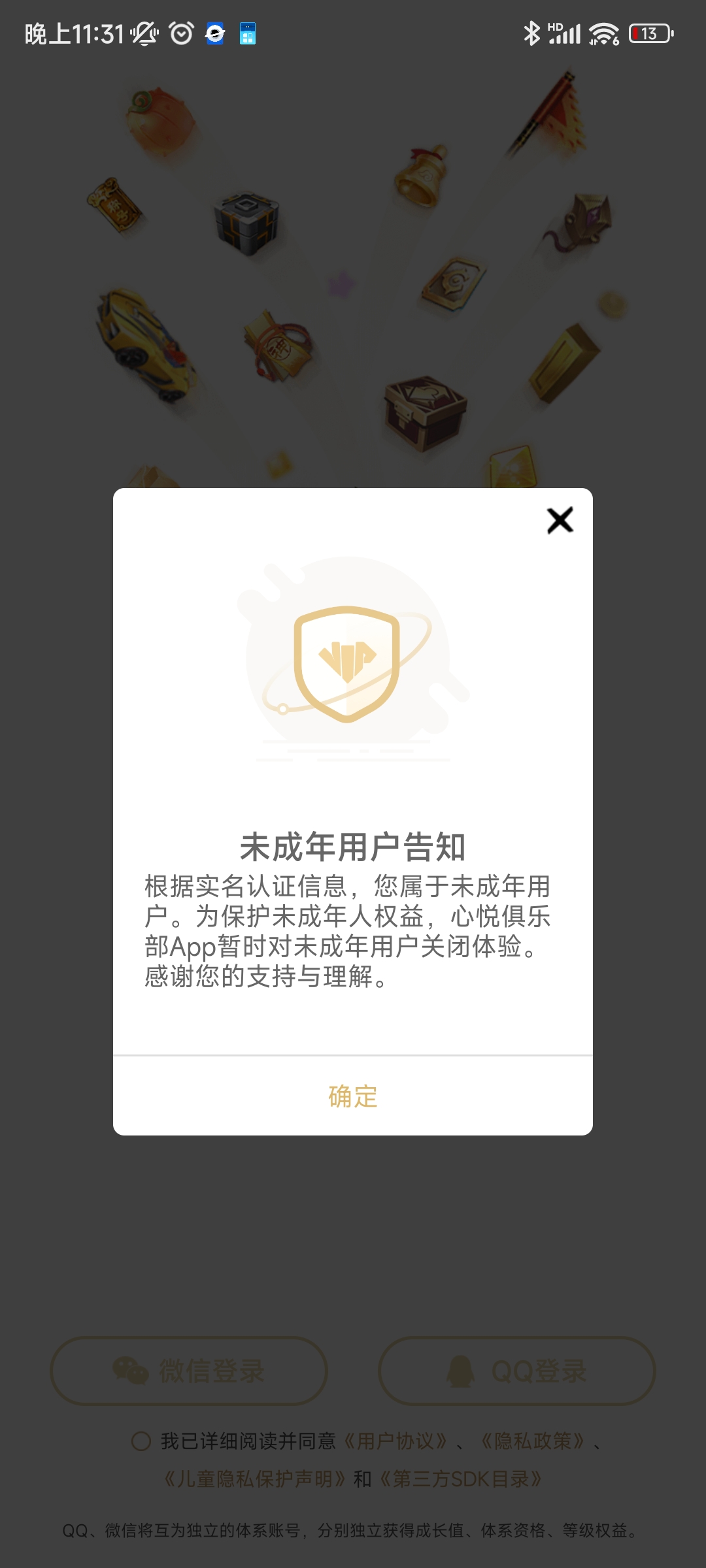The width and height of the screenshot is (706, 1568).
Task: Open the 《儿童隐私保护声明》 link
Action: coord(255,1478)
